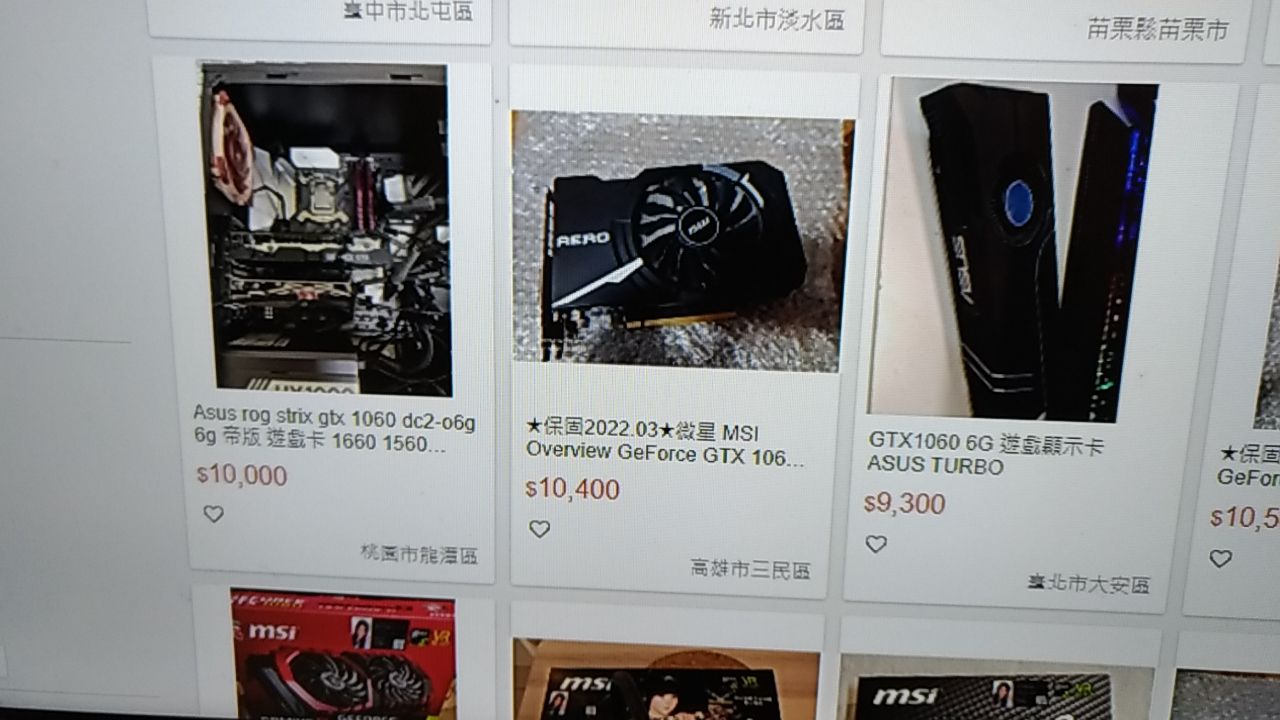1280x720 pixels.
Task: Like the $10,000 Asus rog strix listing
Action: [213, 514]
